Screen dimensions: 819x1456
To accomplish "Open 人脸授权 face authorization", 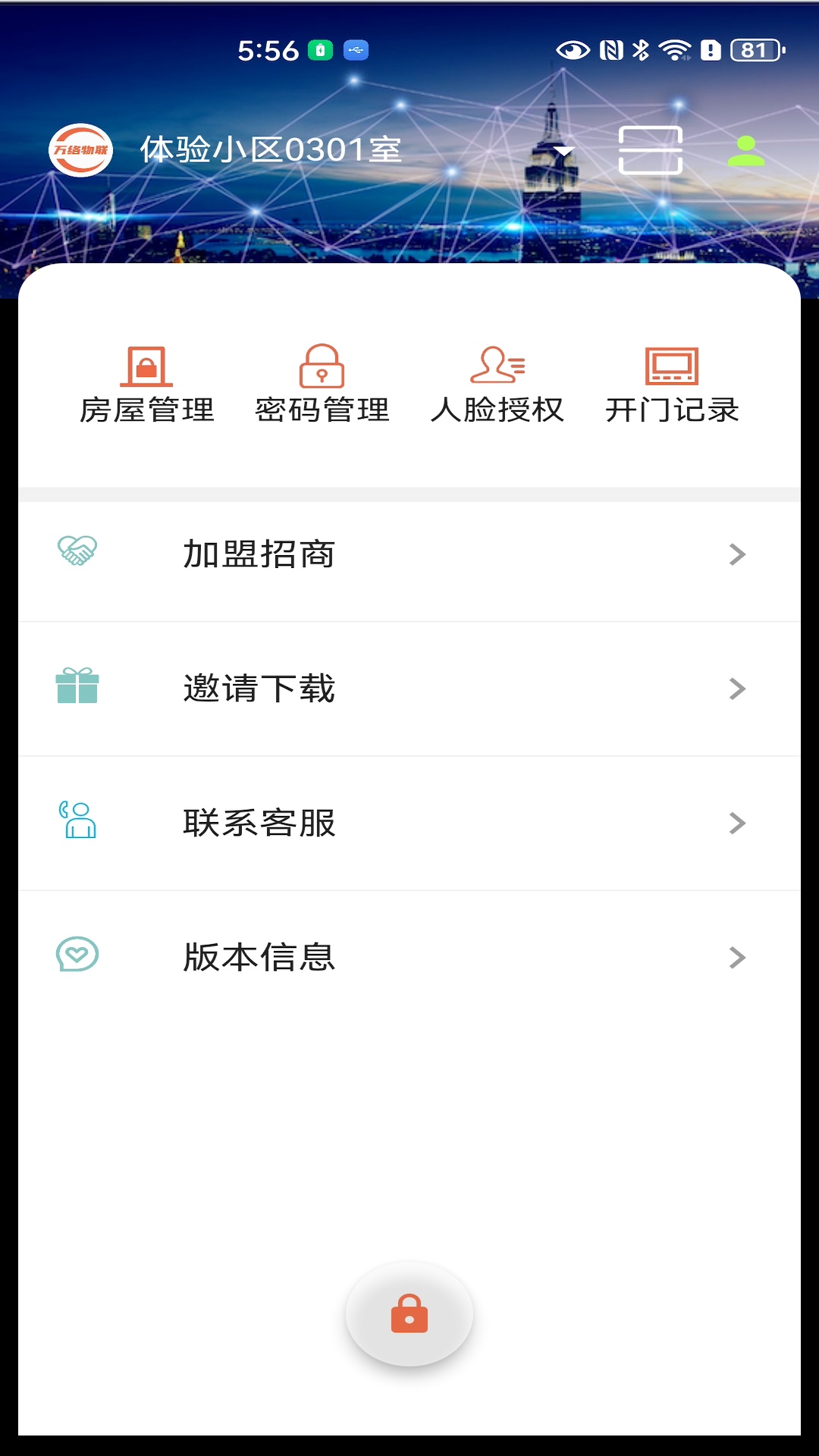I will 497,384.
